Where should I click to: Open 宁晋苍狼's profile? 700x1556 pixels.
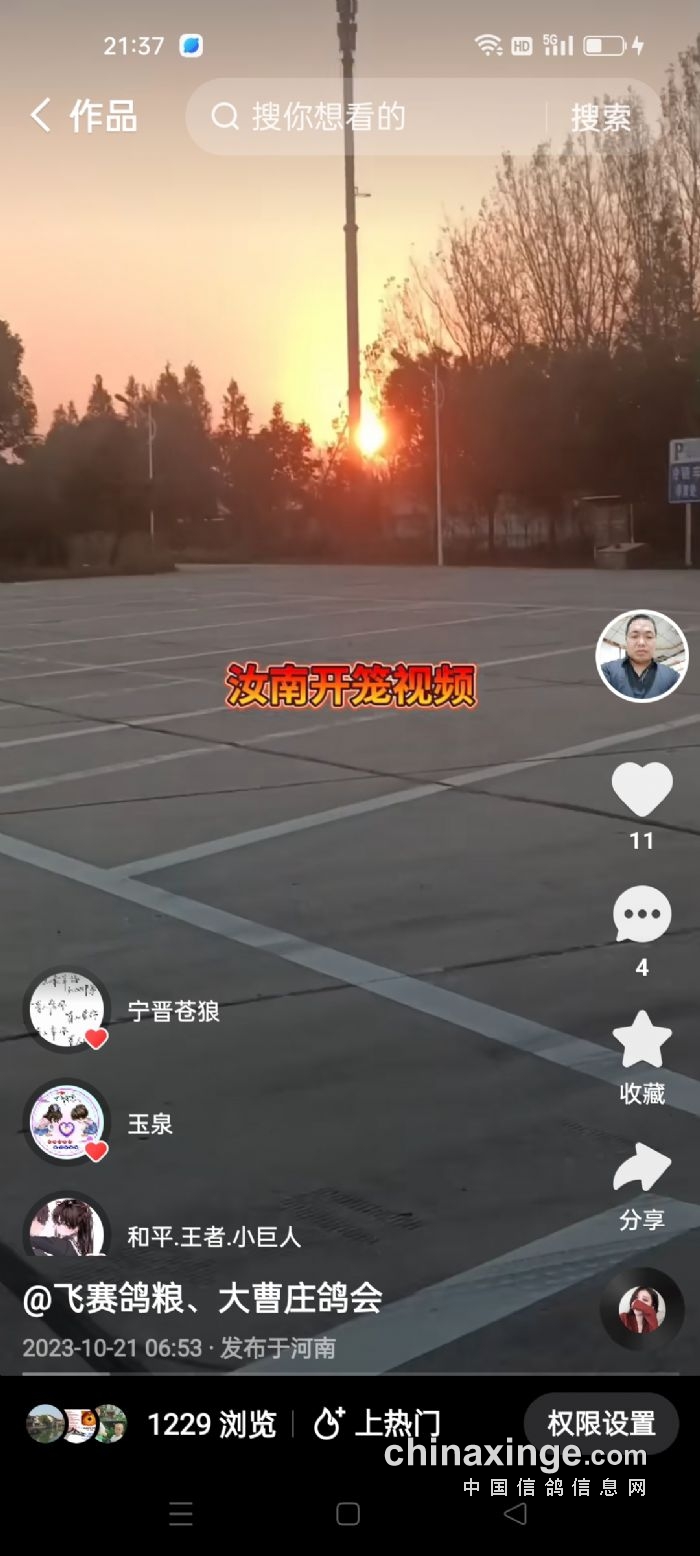(x=66, y=1010)
